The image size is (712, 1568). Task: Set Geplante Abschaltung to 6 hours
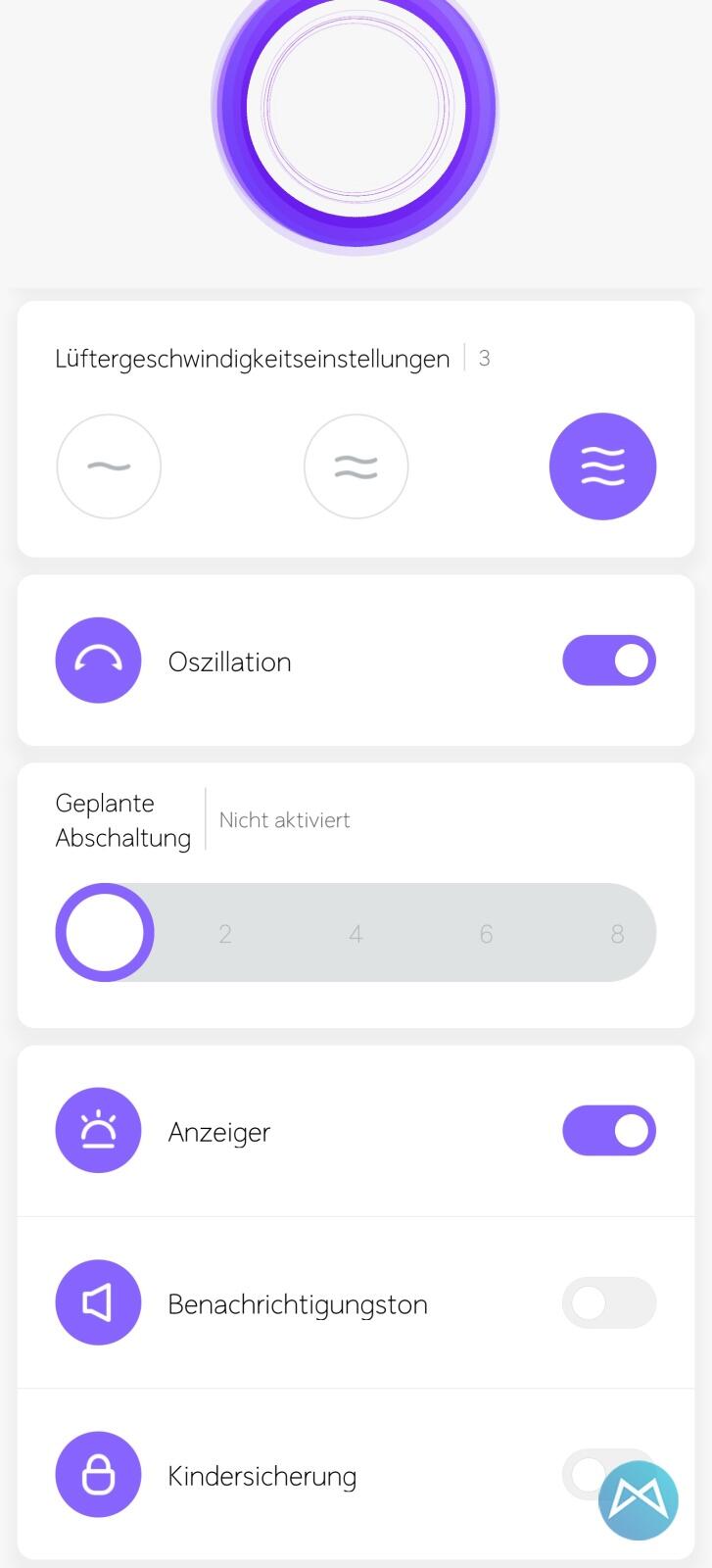[486, 934]
